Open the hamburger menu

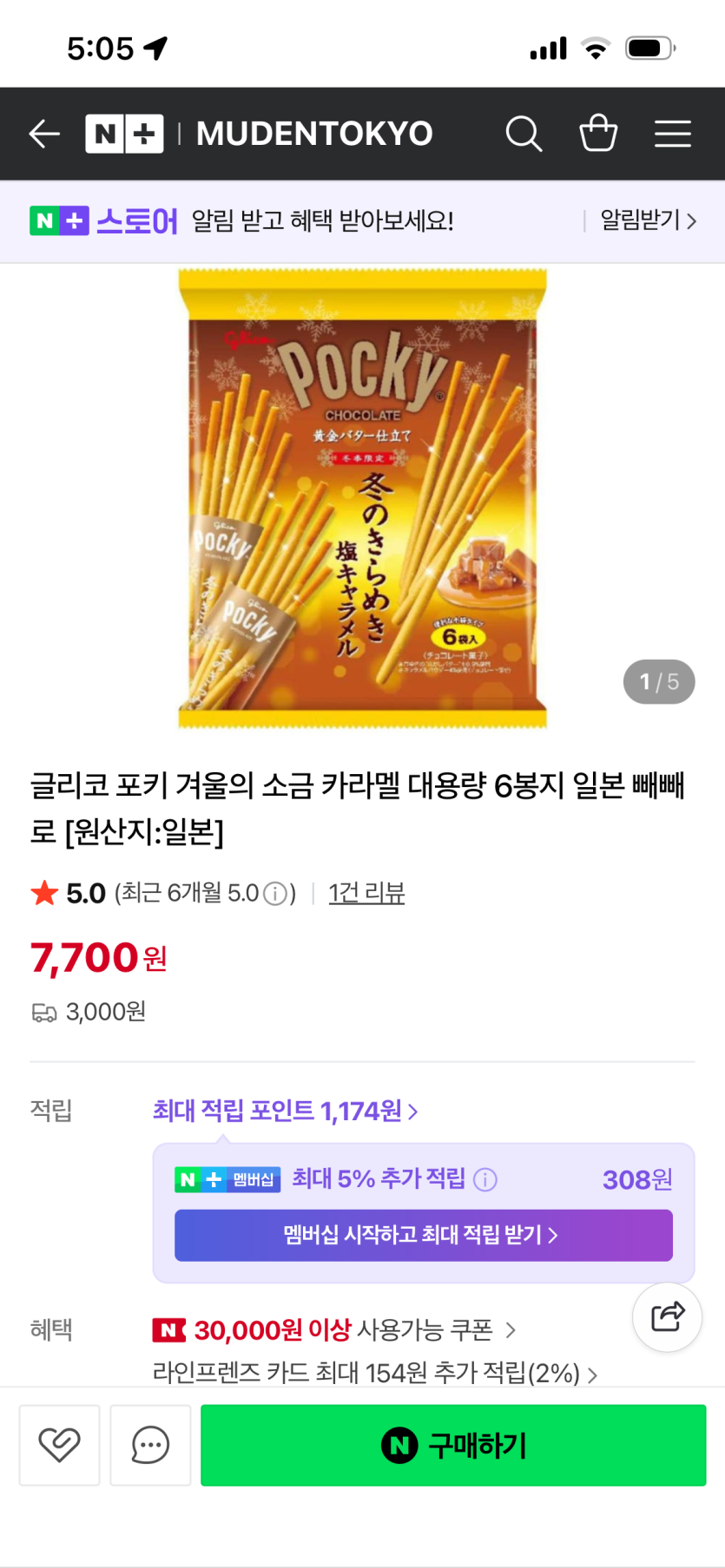pos(672,134)
